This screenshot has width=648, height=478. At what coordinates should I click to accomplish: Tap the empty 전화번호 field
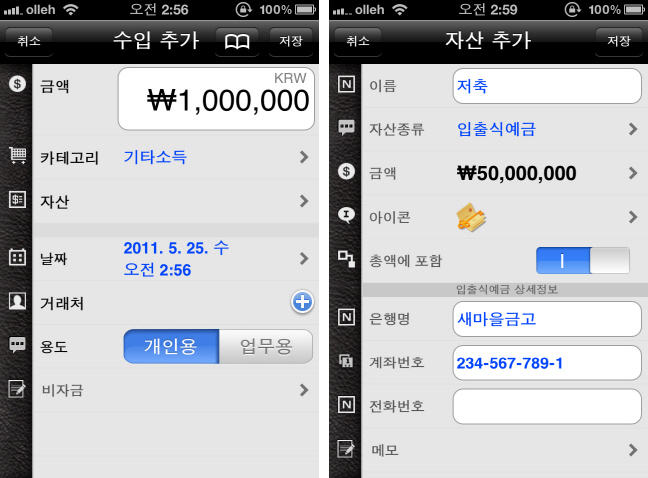[546, 406]
